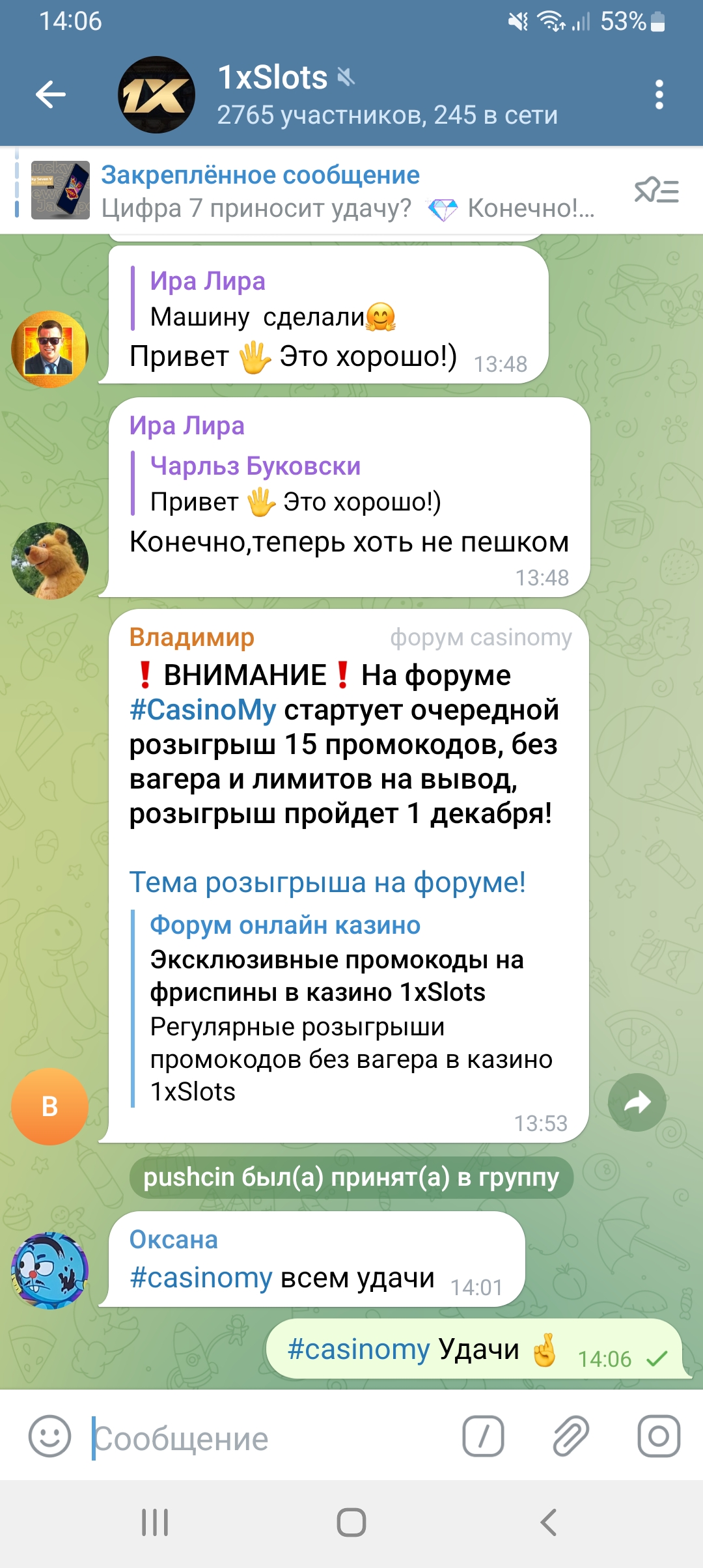703x1568 pixels.
Task: Attach a file with the paperclip
Action: click(571, 1436)
